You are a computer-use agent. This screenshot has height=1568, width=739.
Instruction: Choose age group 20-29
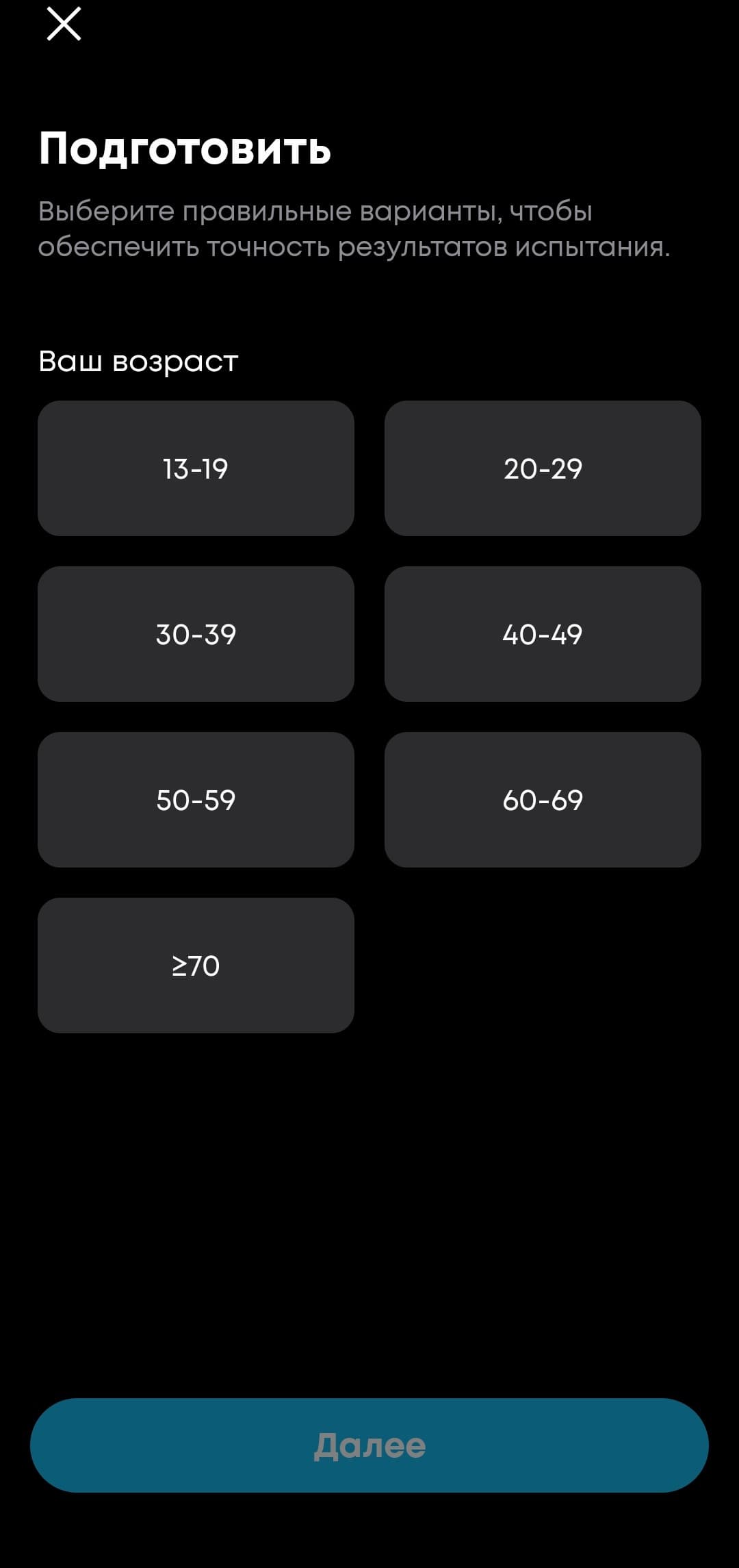(x=543, y=468)
